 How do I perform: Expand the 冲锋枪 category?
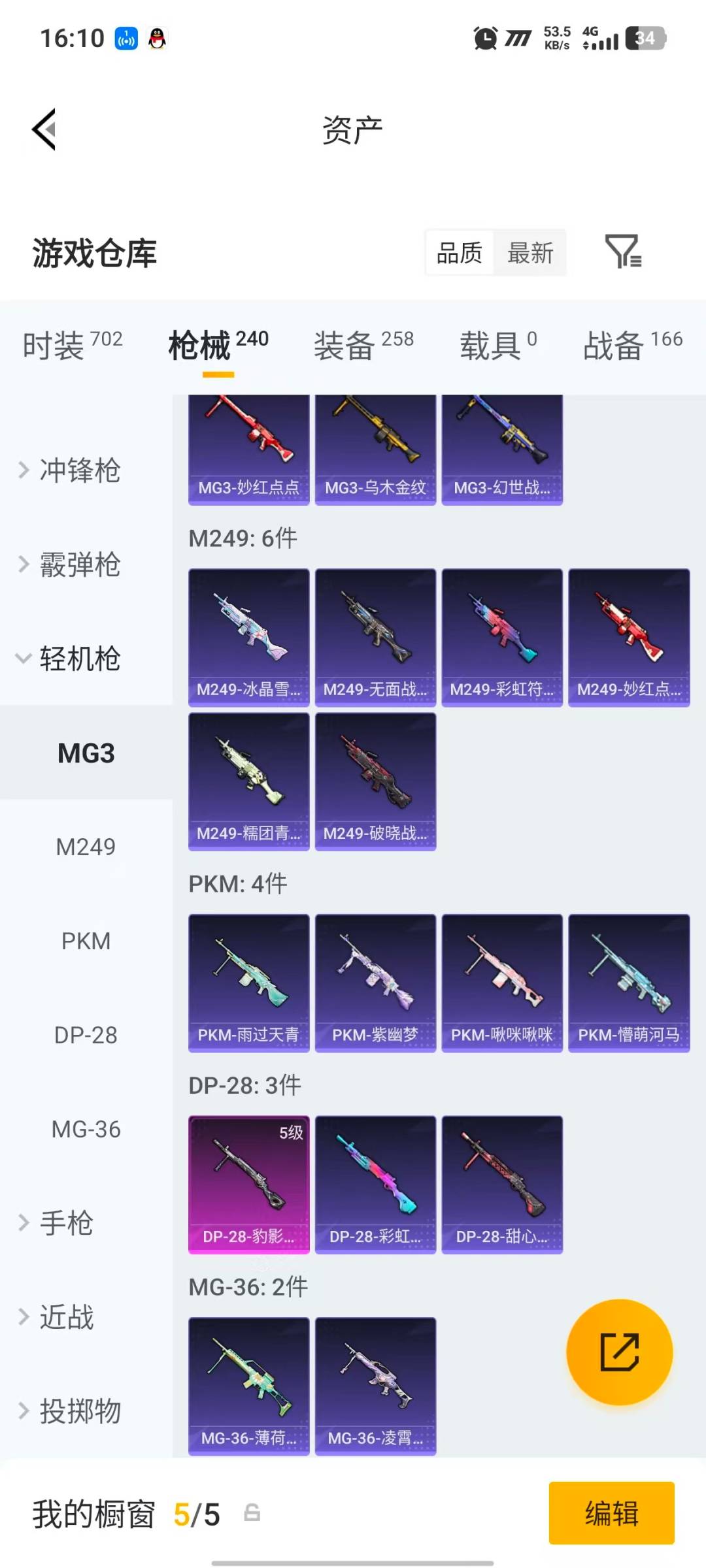[x=72, y=472]
